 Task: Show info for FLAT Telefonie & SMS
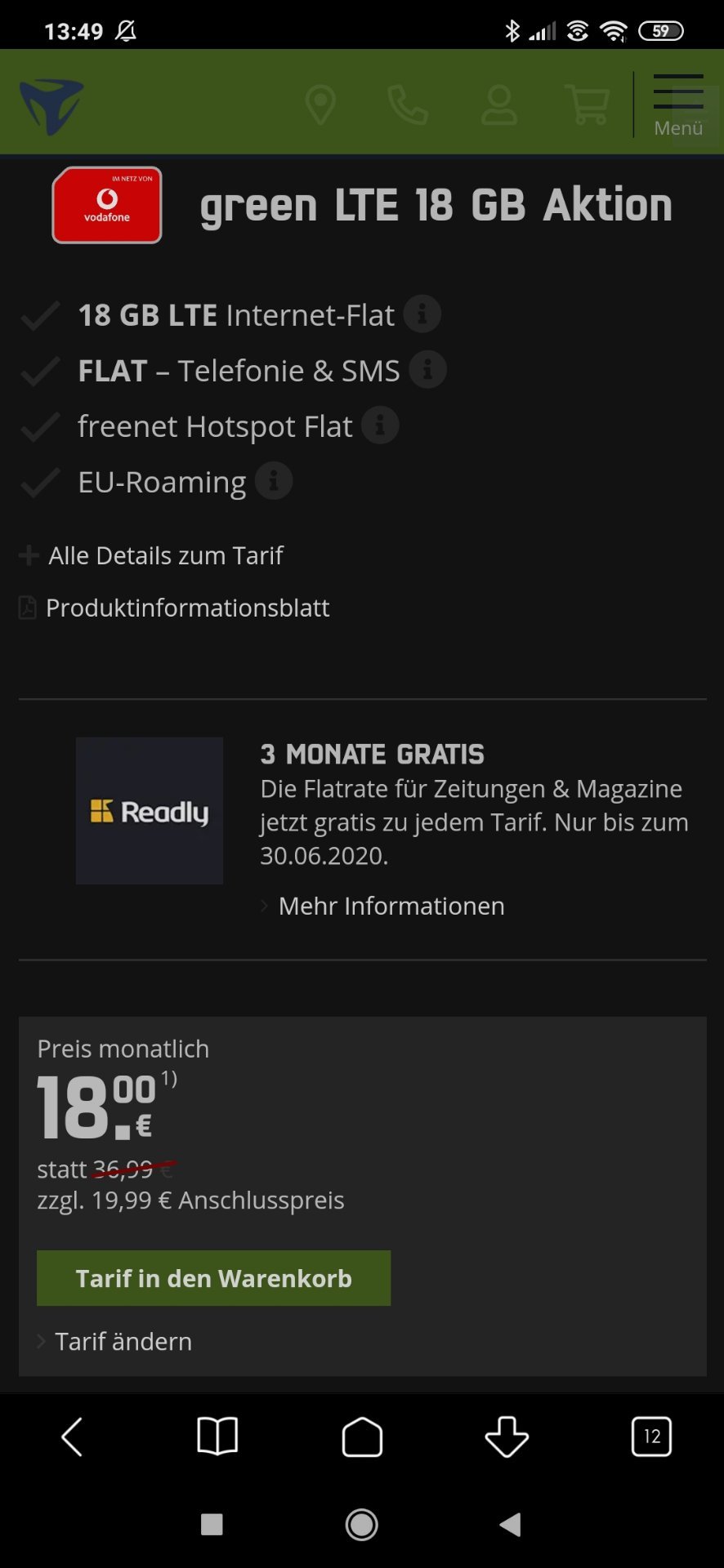click(x=427, y=369)
